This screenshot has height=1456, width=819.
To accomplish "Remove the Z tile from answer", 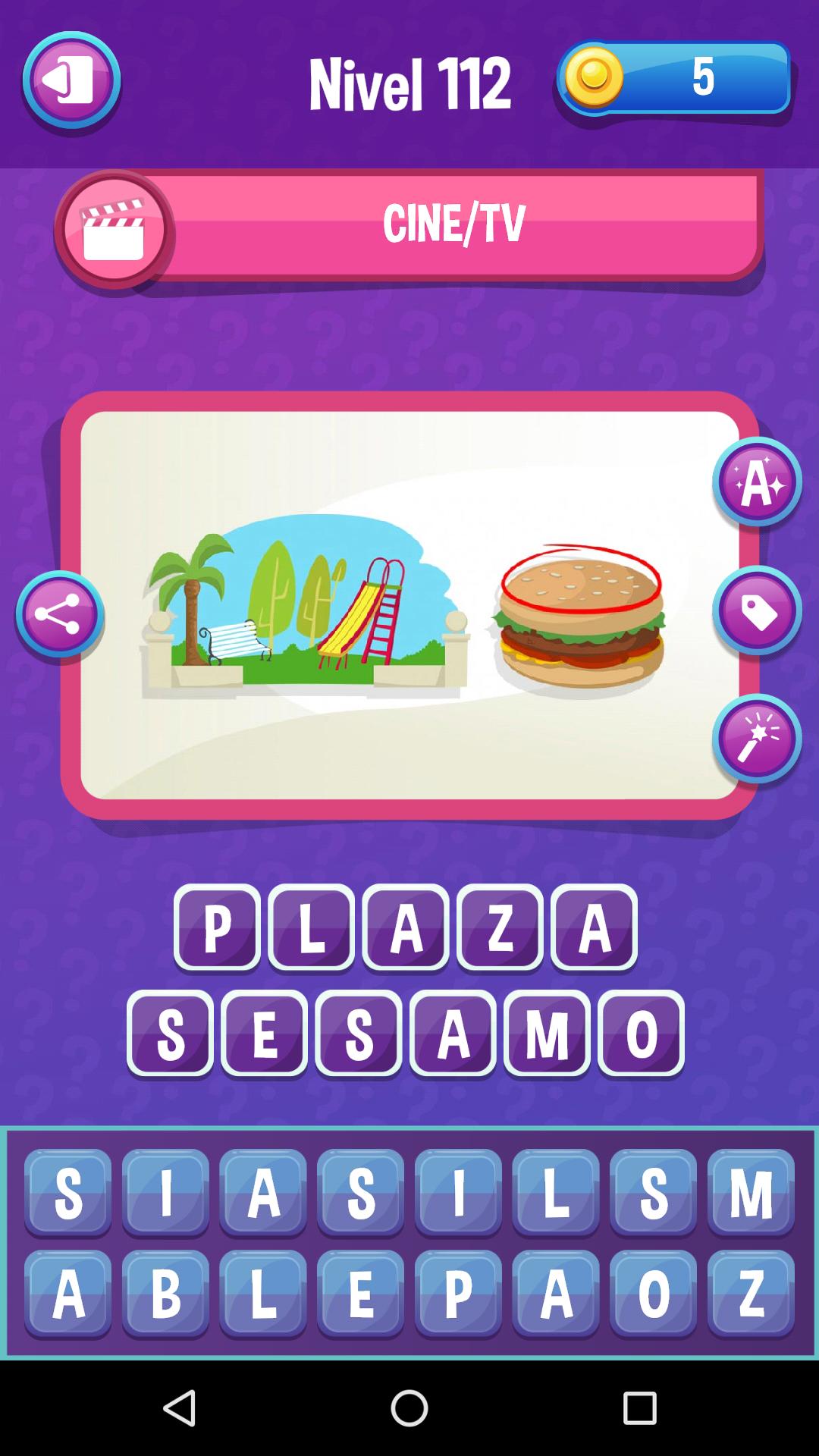I will 500,927.
